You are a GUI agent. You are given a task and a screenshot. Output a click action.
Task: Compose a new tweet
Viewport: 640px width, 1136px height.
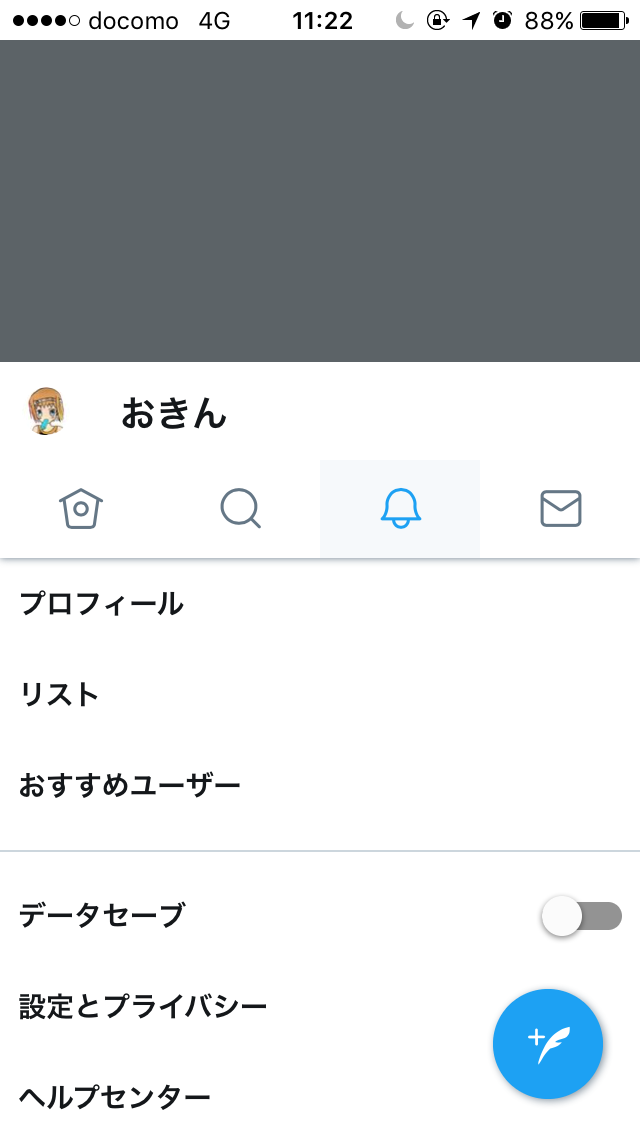(548, 1044)
